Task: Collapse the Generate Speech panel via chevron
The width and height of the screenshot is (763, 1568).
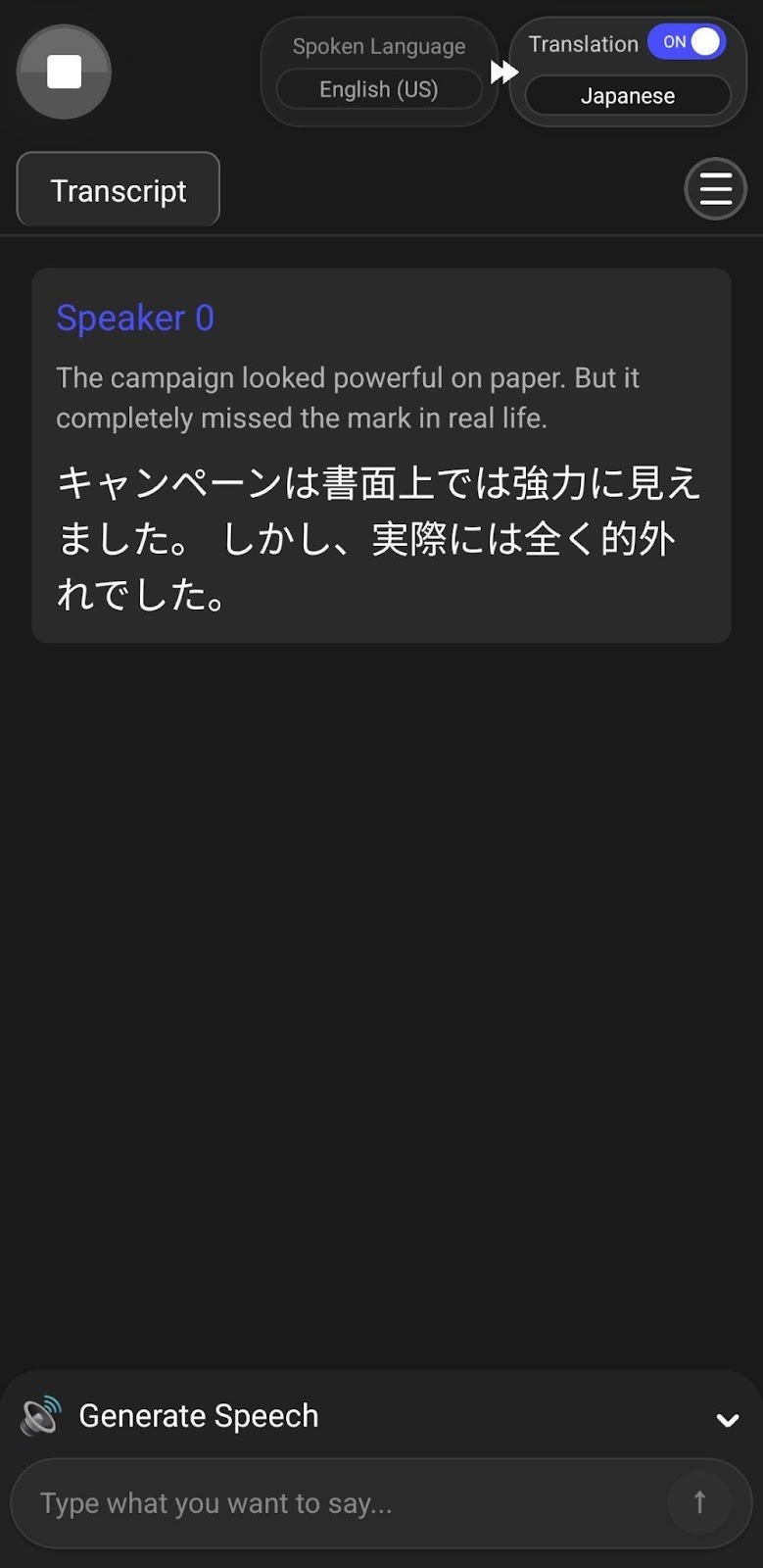Action: point(726,1418)
